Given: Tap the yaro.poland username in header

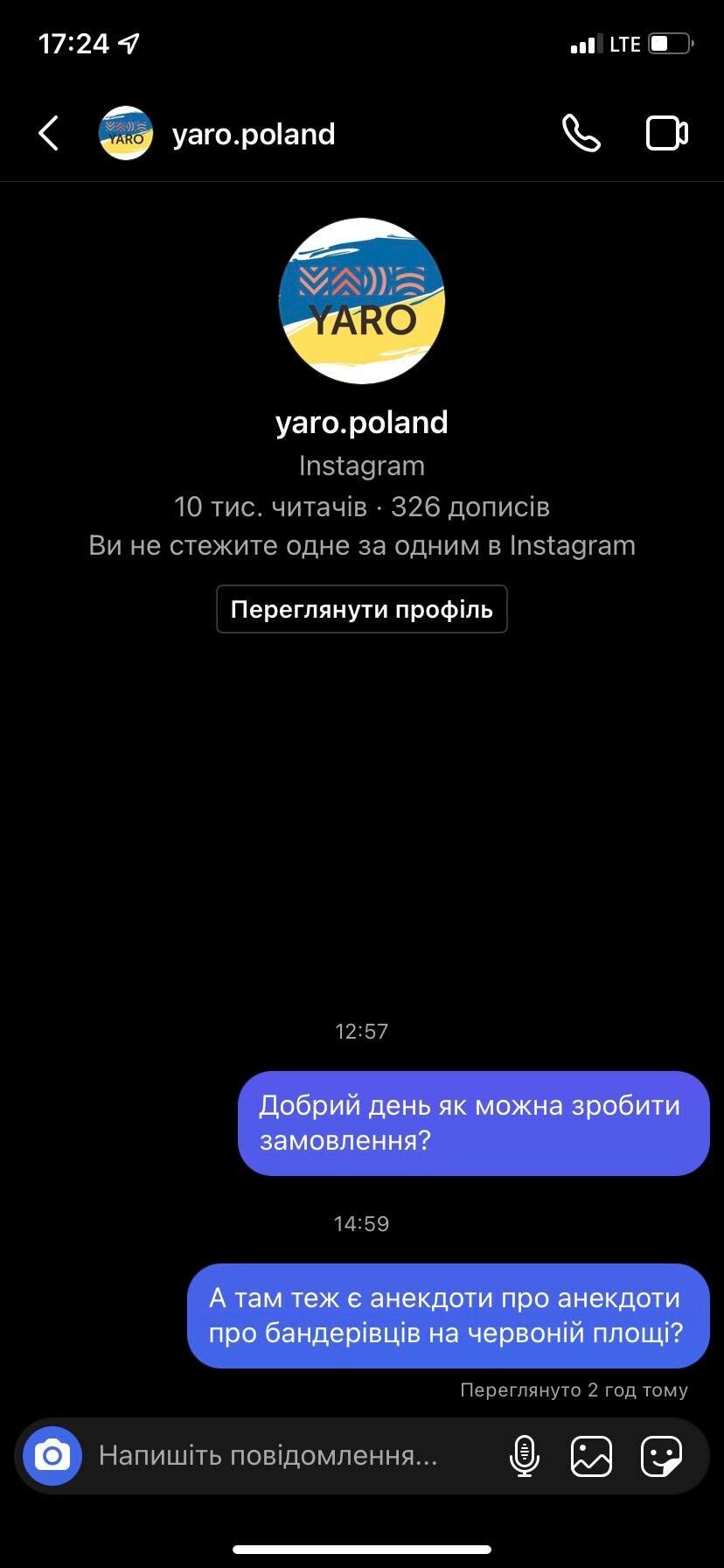Looking at the screenshot, I should tap(254, 133).
